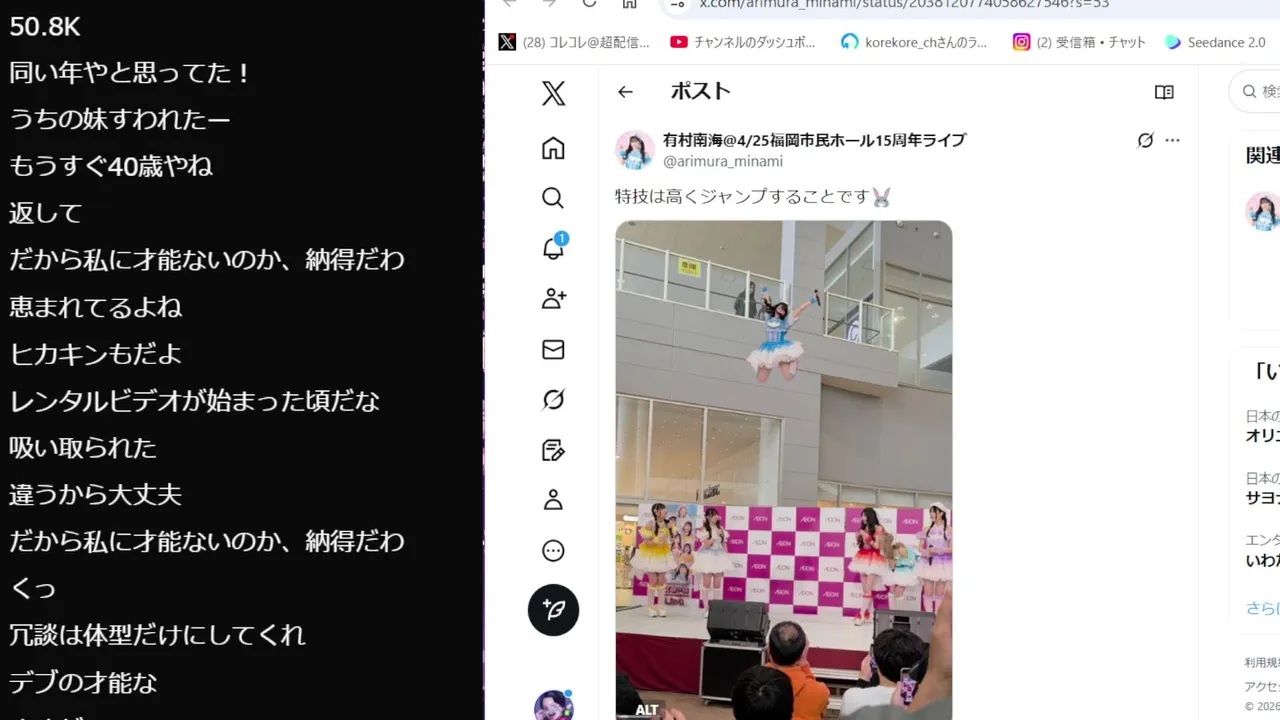
Task: Open the post's overflow menu
Action: 1173,141
